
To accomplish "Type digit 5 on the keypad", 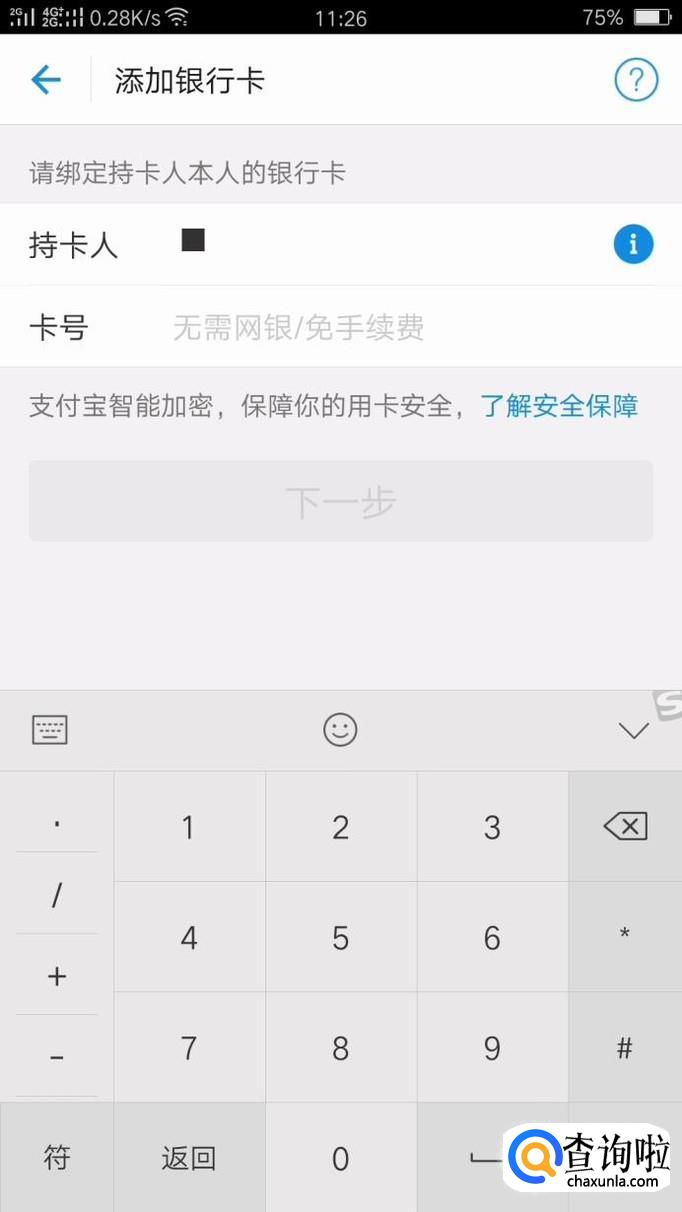I will (341, 938).
